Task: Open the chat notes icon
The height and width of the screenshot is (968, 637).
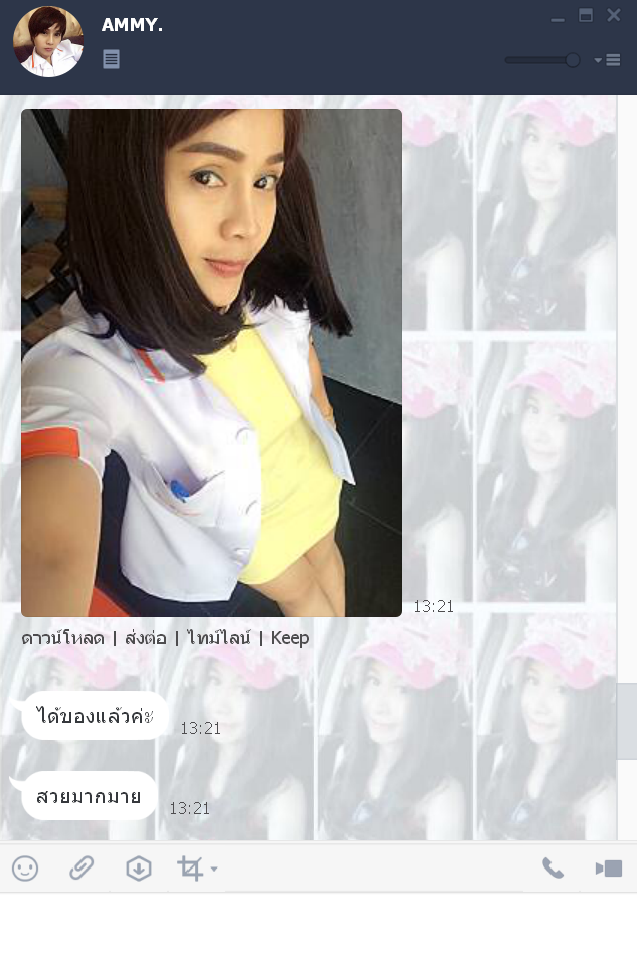Action: 112,59
